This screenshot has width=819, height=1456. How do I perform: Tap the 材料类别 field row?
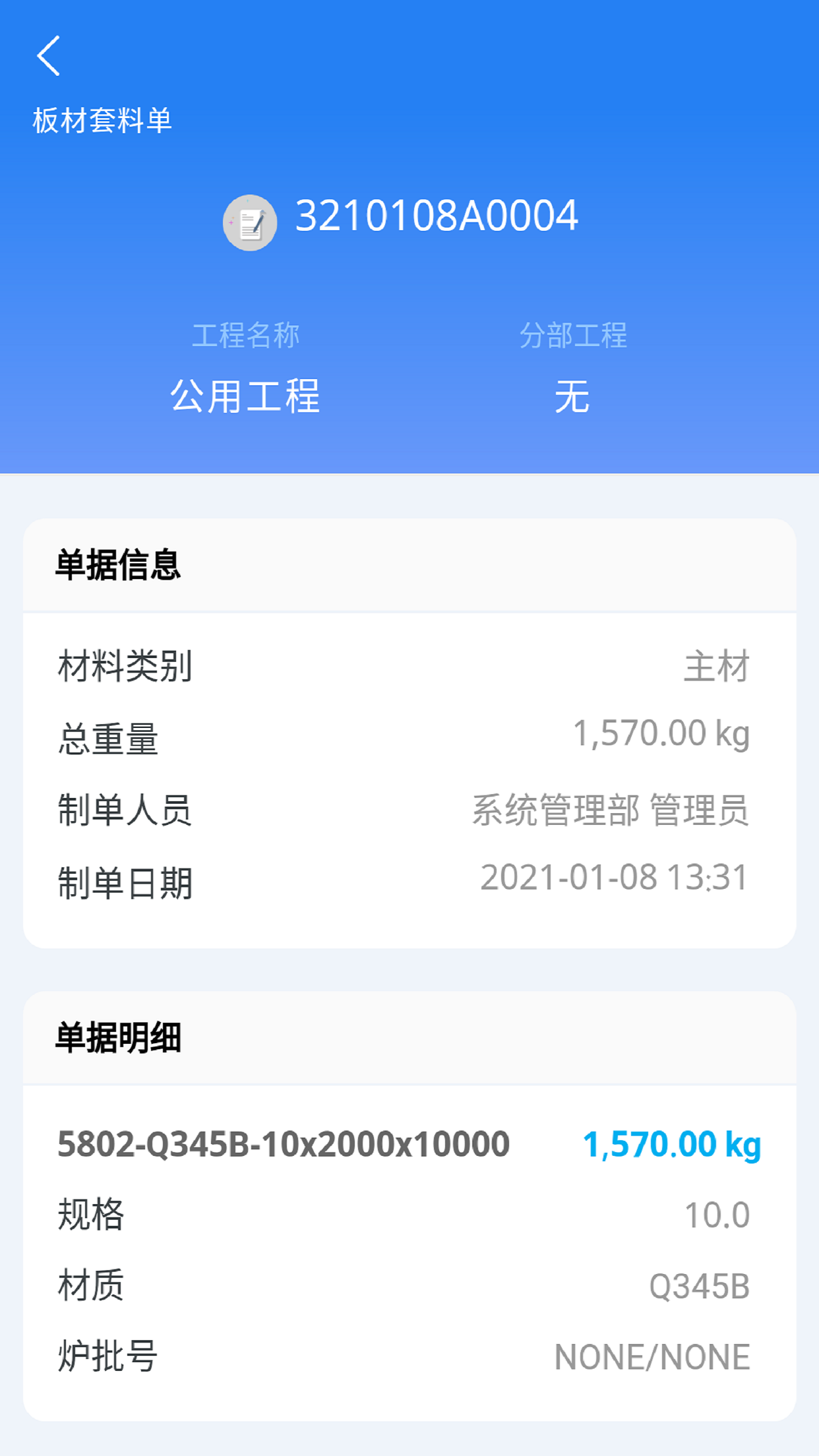tap(124, 666)
